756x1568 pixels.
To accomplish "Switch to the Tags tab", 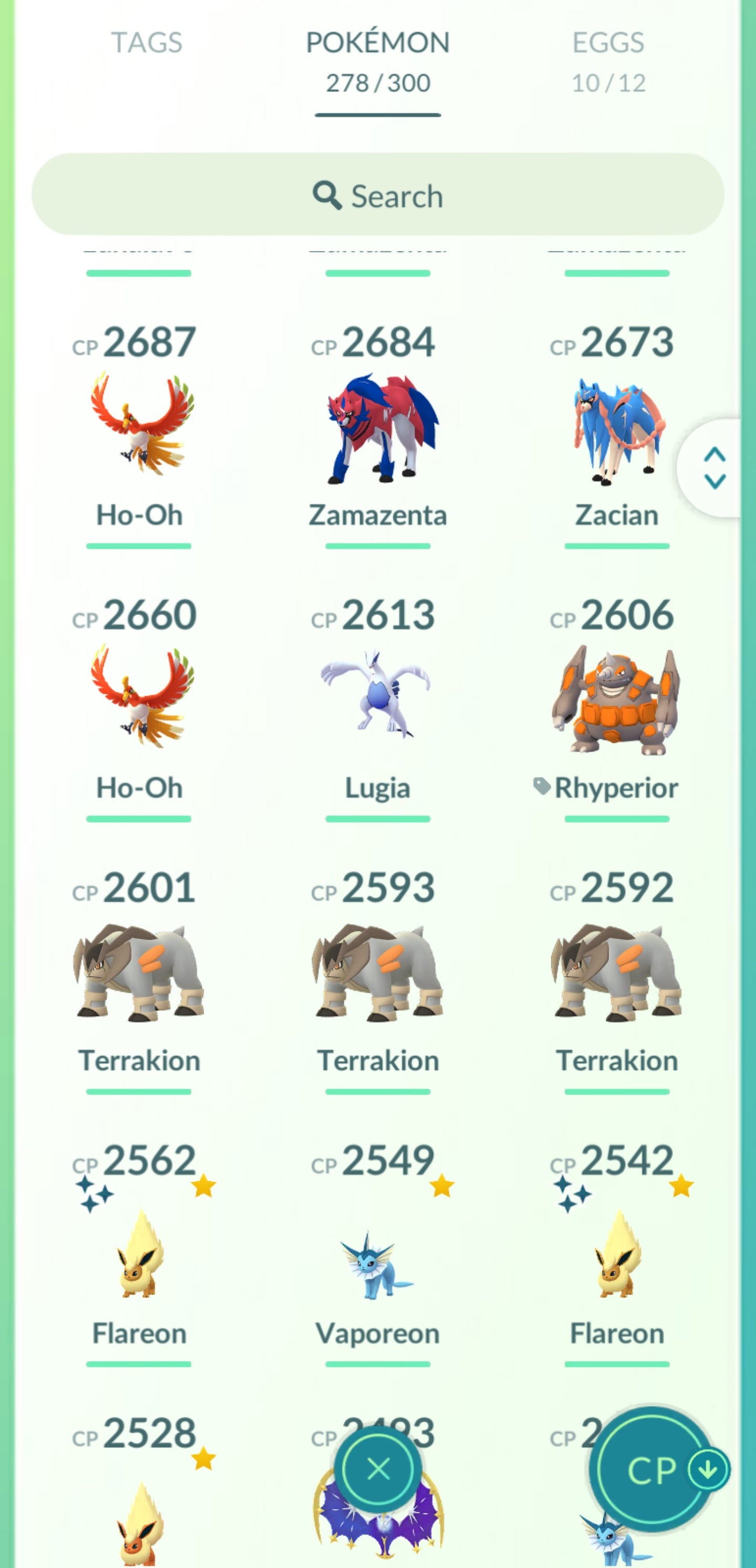I will coord(146,43).
